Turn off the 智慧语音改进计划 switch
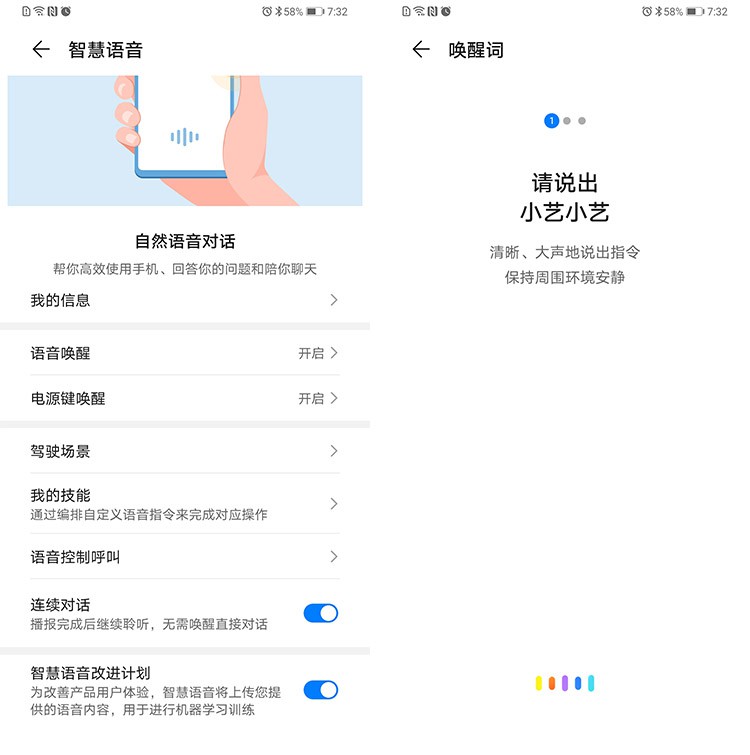This screenshot has height=755, width=750. (320, 690)
